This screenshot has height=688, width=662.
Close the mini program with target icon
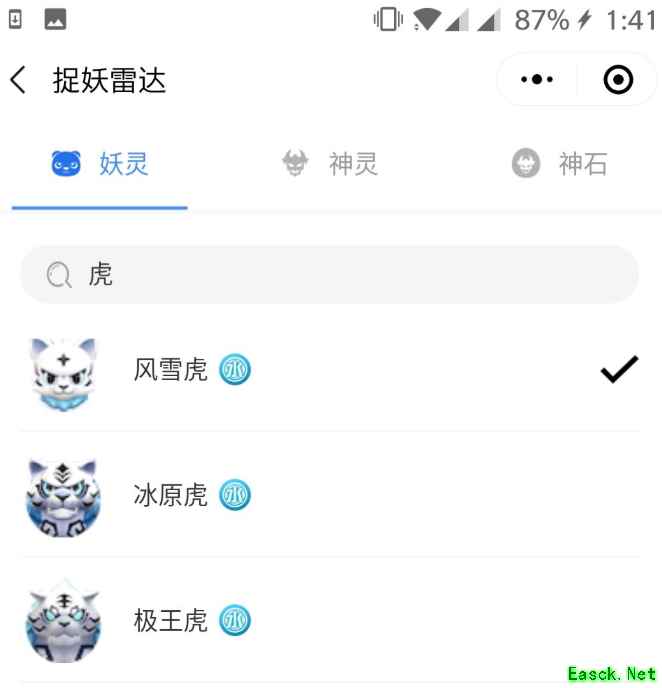618,80
